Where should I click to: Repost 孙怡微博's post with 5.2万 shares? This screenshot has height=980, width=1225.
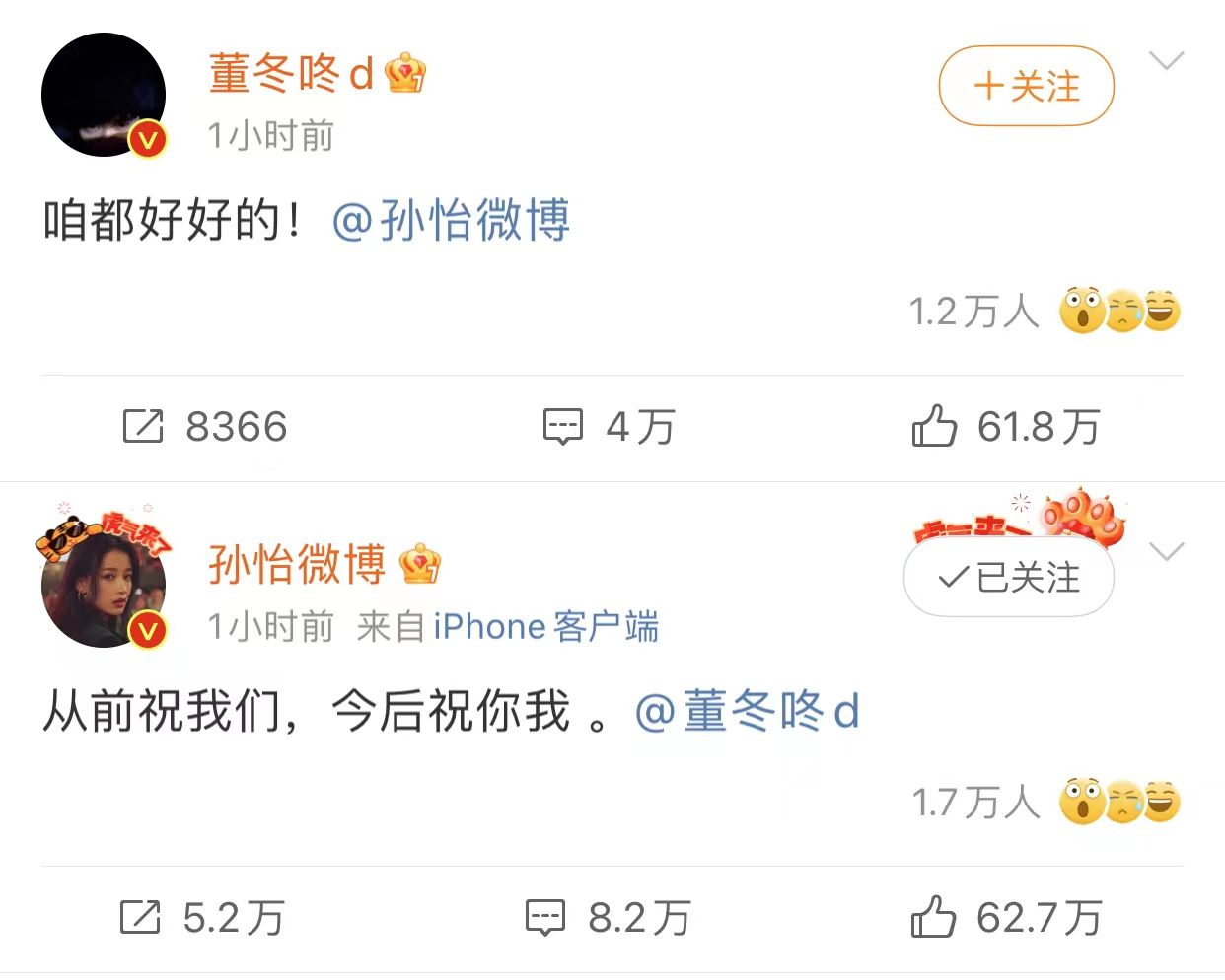202,918
